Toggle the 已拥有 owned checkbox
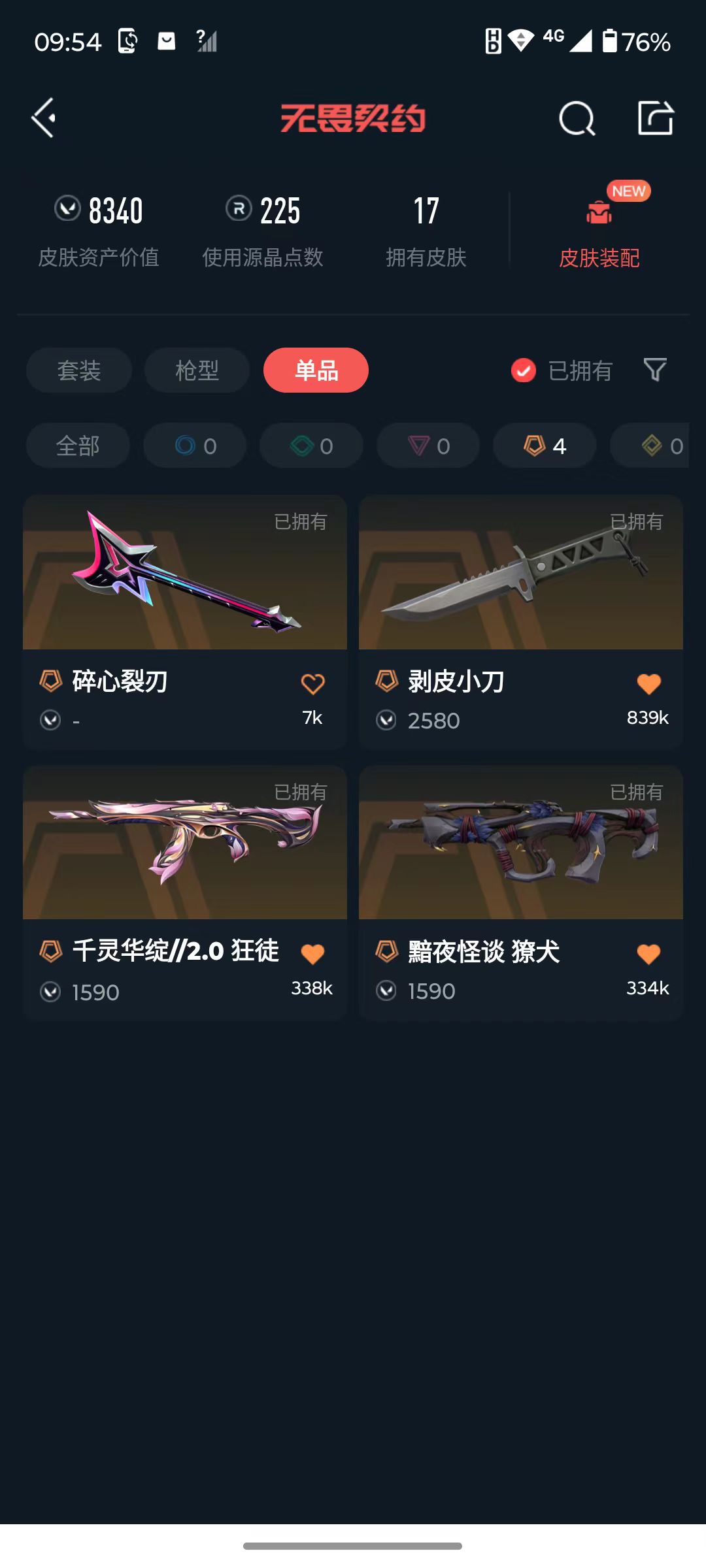Screen dimensions: 706x1568 click(524, 370)
